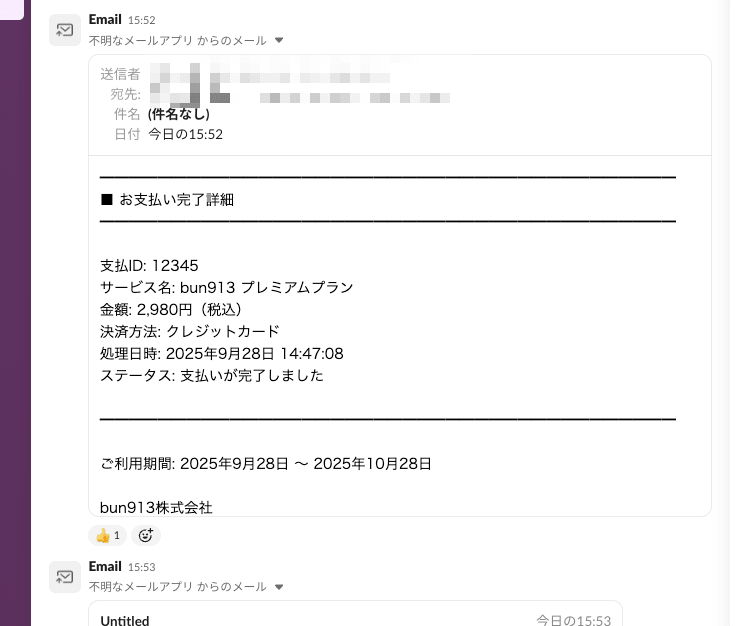Image resolution: width=745 pixels, height=626 pixels.
Task: Collapse the 15:53 email attachment dropdown
Action: click(x=279, y=587)
